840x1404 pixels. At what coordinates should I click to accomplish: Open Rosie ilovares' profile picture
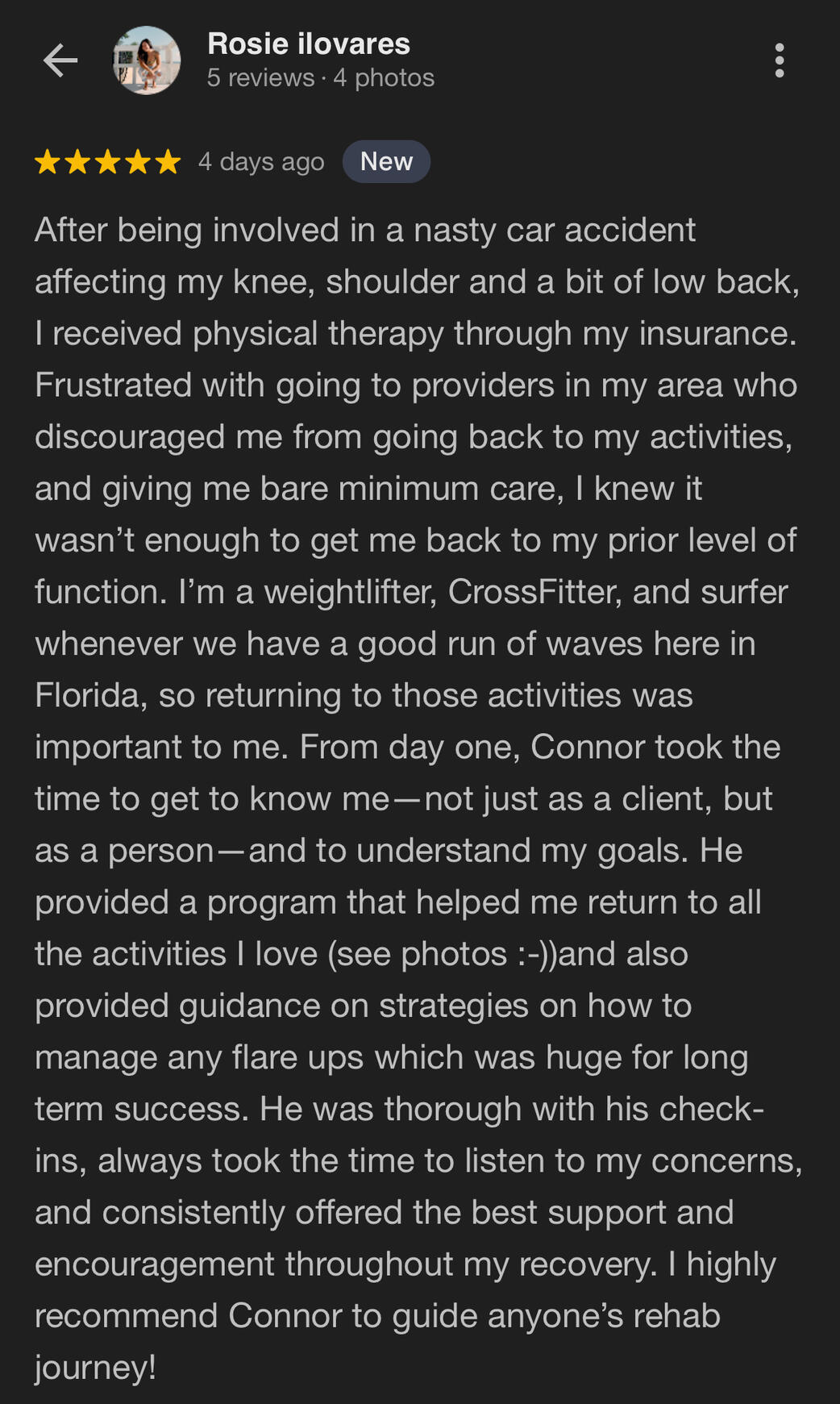tap(146, 60)
